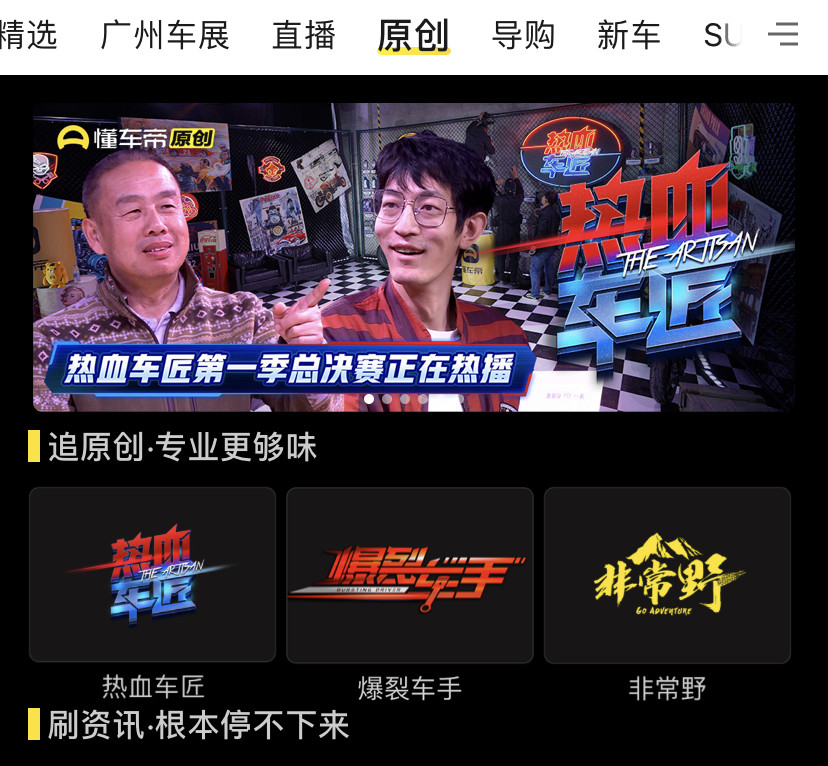This screenshot has height=766, width=828.
Task: Open the 热血车匠 show card
Action: click(152, 575)
